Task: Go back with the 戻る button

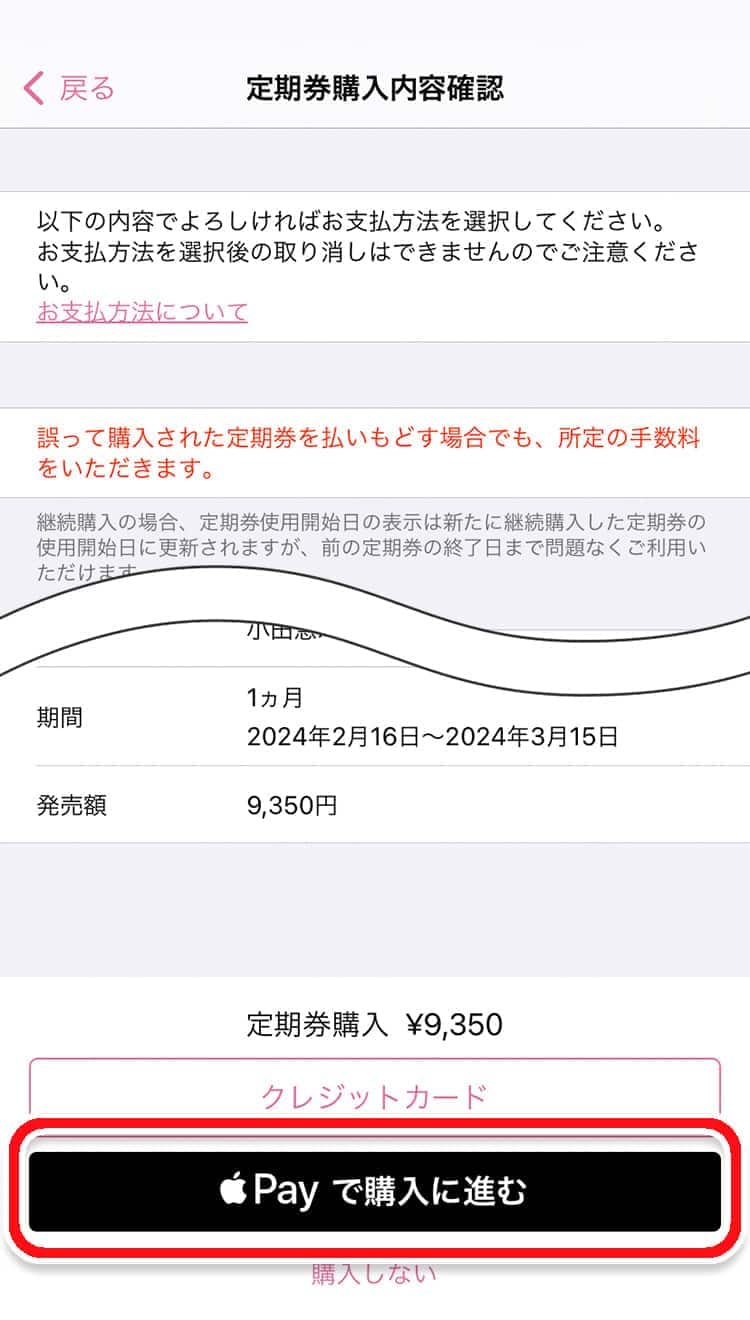Action: (70, 88)
